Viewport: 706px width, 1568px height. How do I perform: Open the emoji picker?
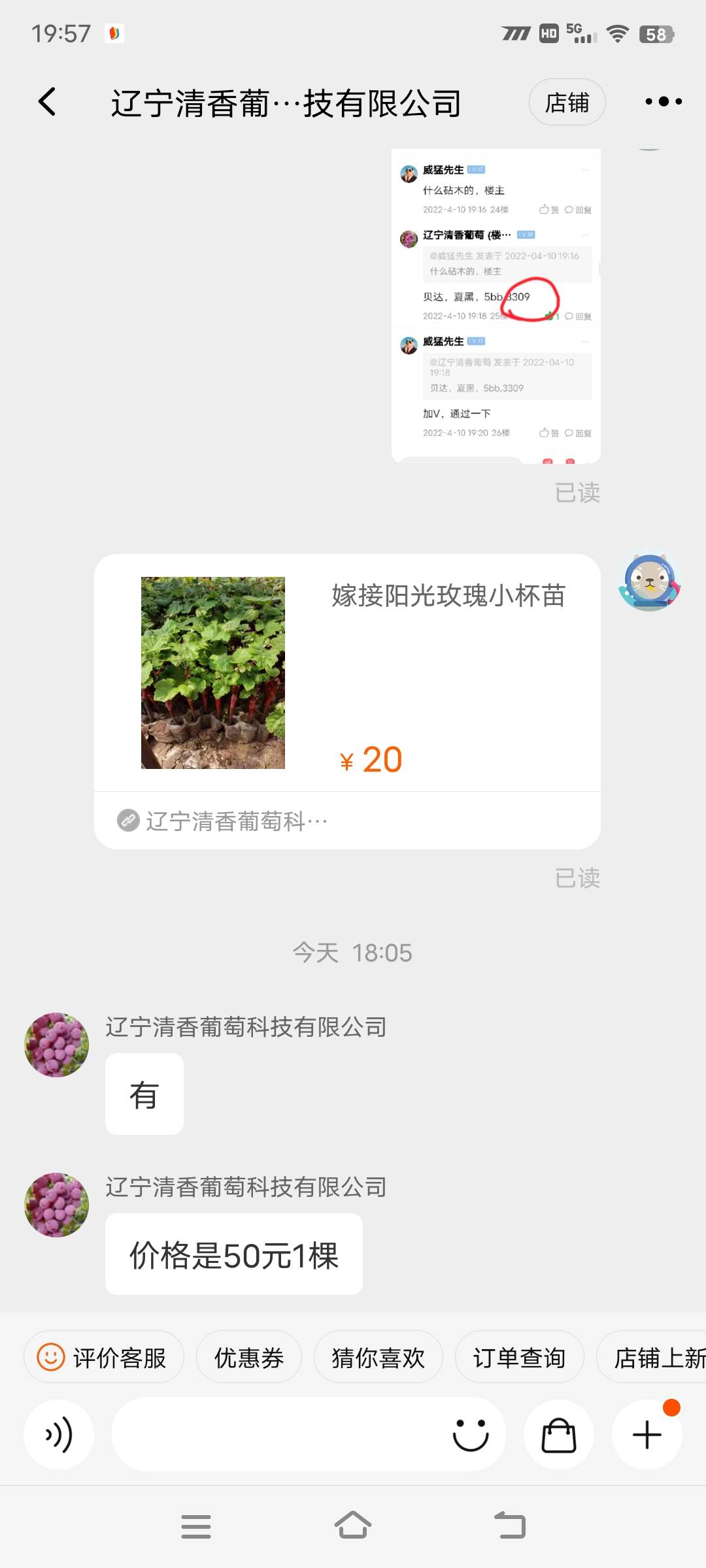471,1435
